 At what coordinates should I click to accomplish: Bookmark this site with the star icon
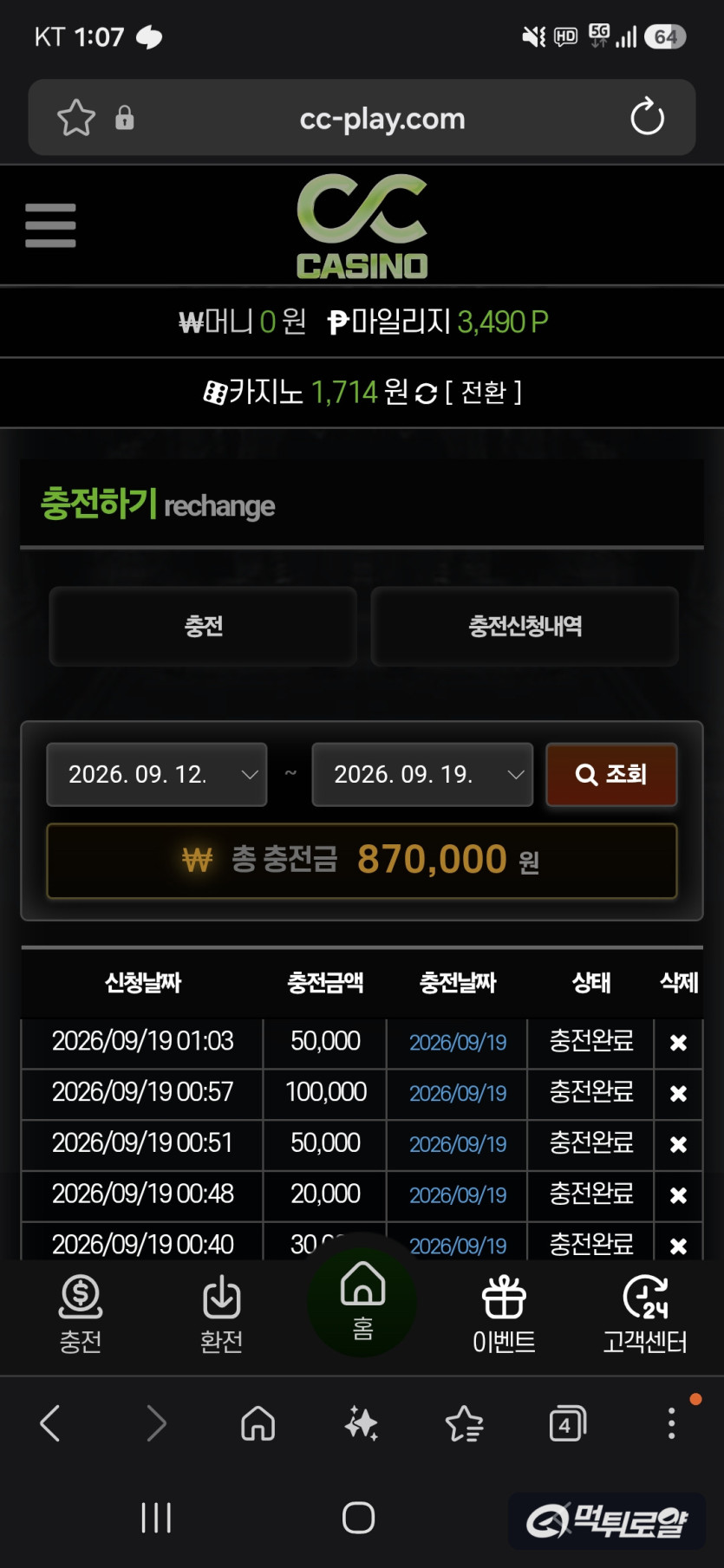(75, 118)
